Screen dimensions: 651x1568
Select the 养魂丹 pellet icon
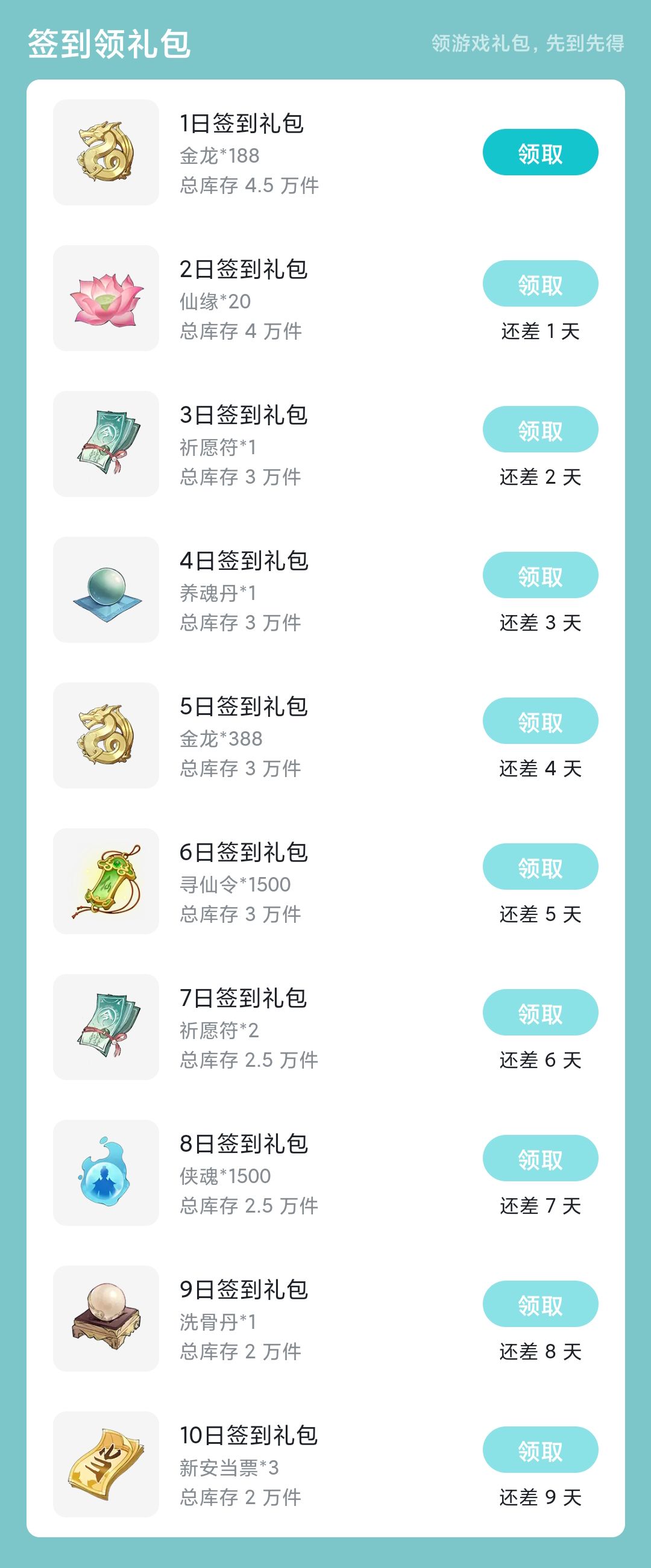coord(104,591)
